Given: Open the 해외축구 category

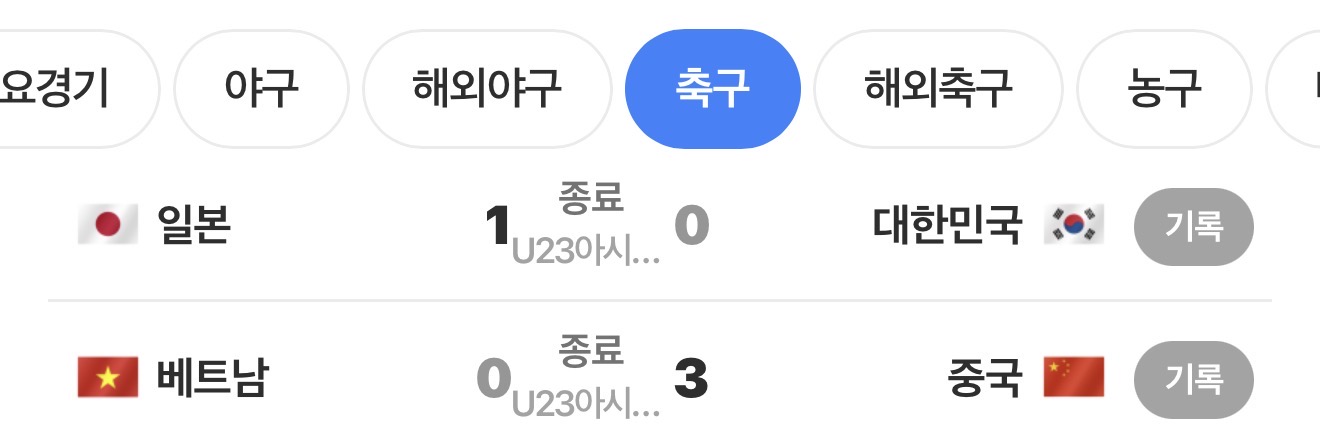Looking at the screenshot, I should 938,89.
